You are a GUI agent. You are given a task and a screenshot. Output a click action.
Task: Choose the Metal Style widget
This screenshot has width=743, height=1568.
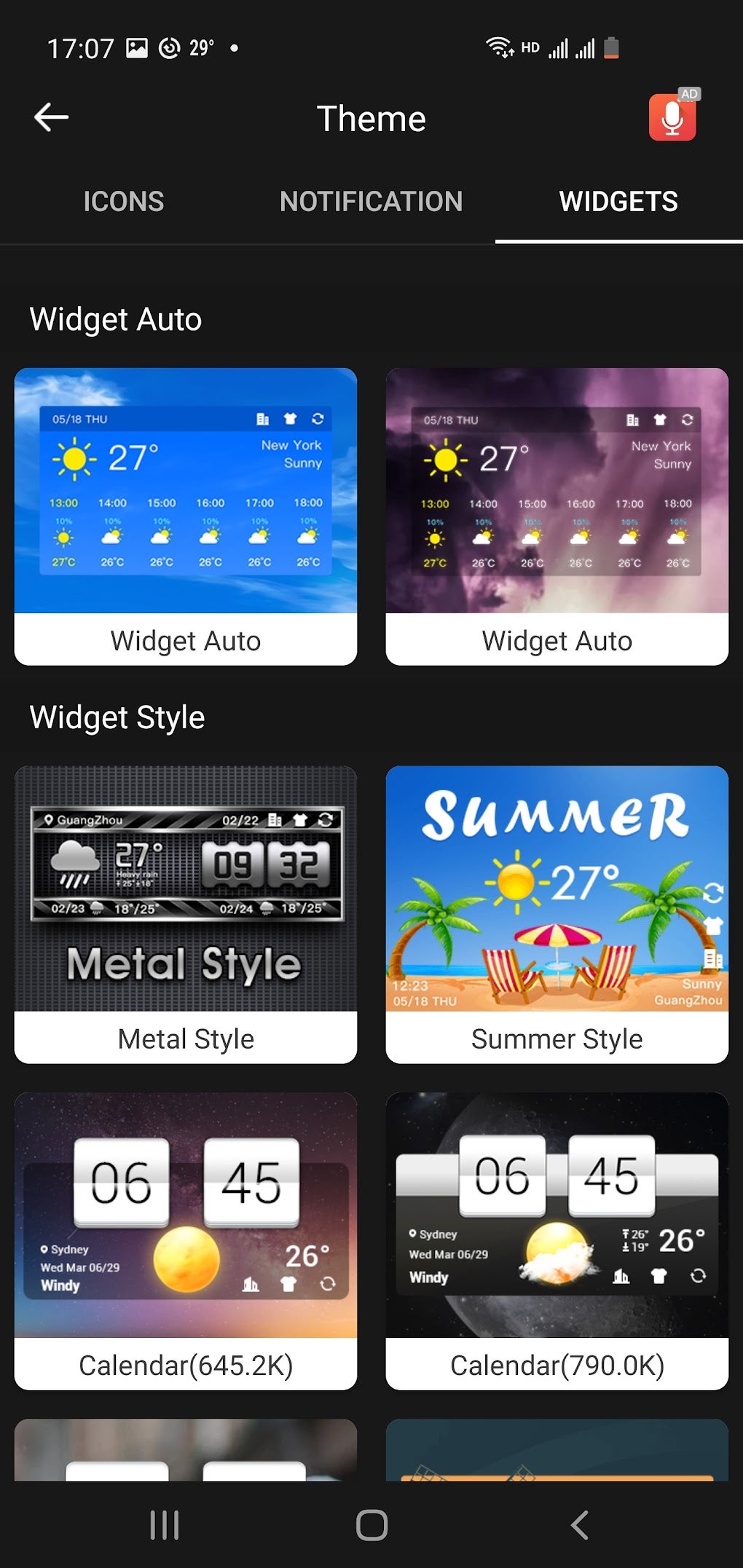(186, 913)
